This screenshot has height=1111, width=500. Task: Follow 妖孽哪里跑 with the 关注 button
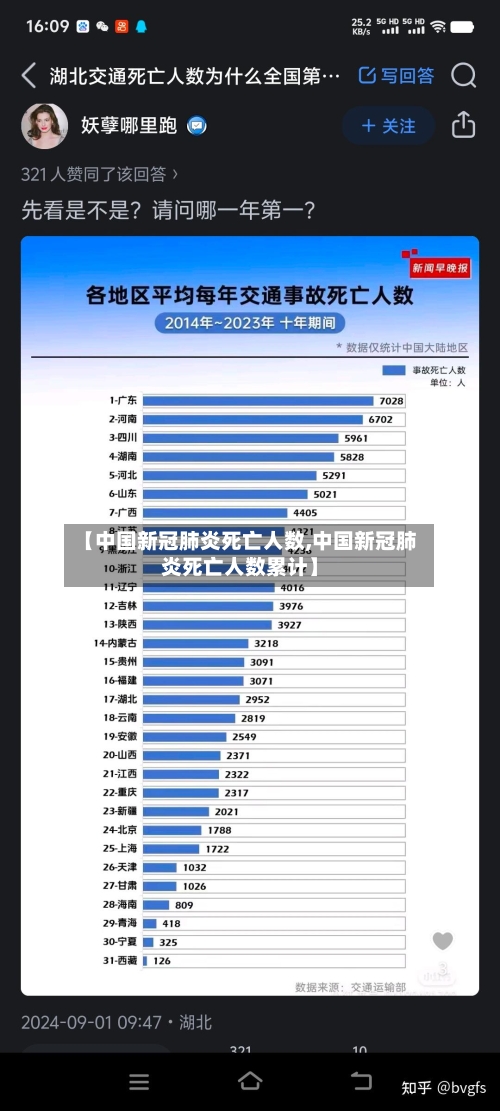point(388,126)
